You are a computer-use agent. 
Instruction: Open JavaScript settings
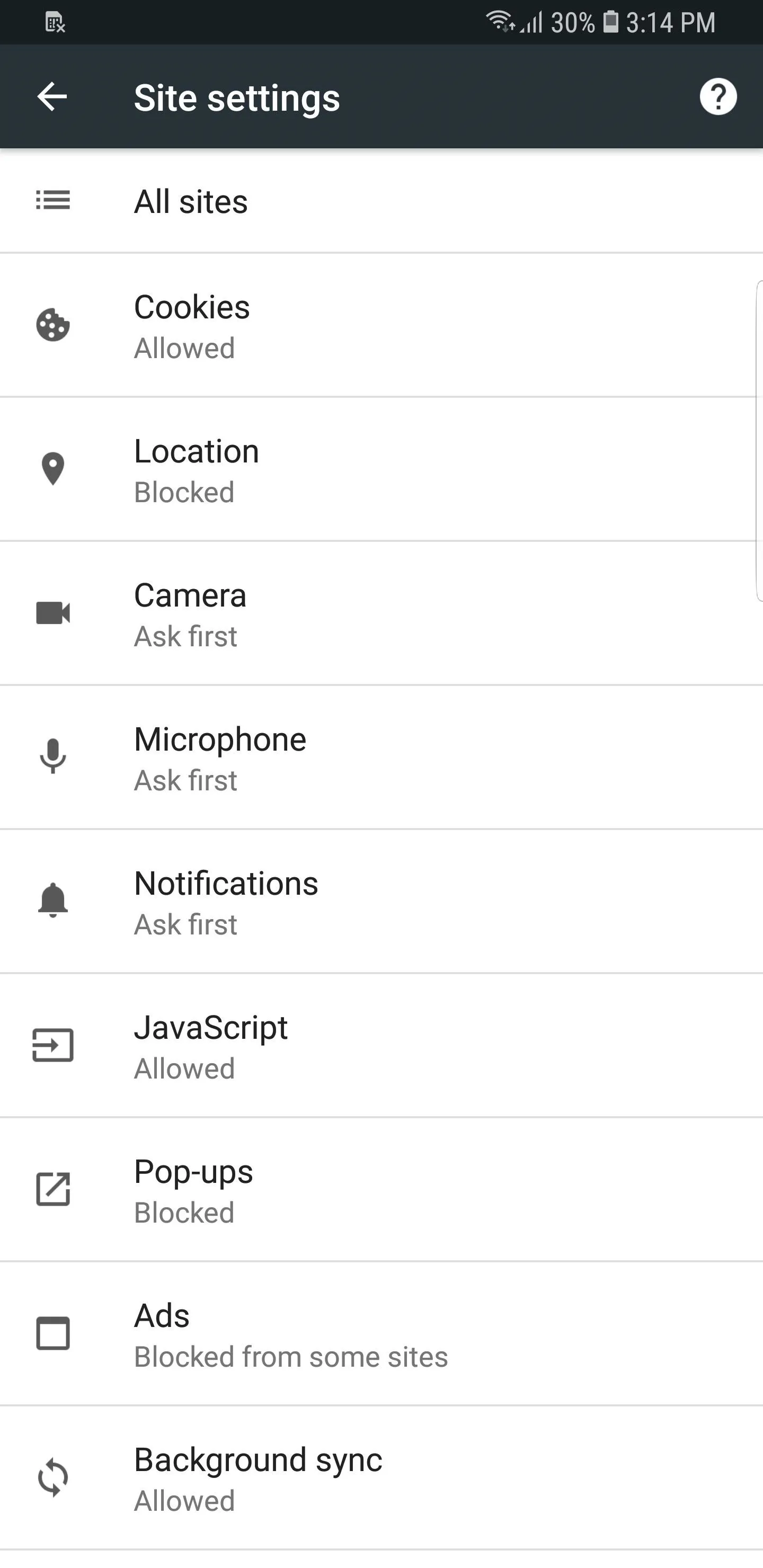click(381, 1046)
